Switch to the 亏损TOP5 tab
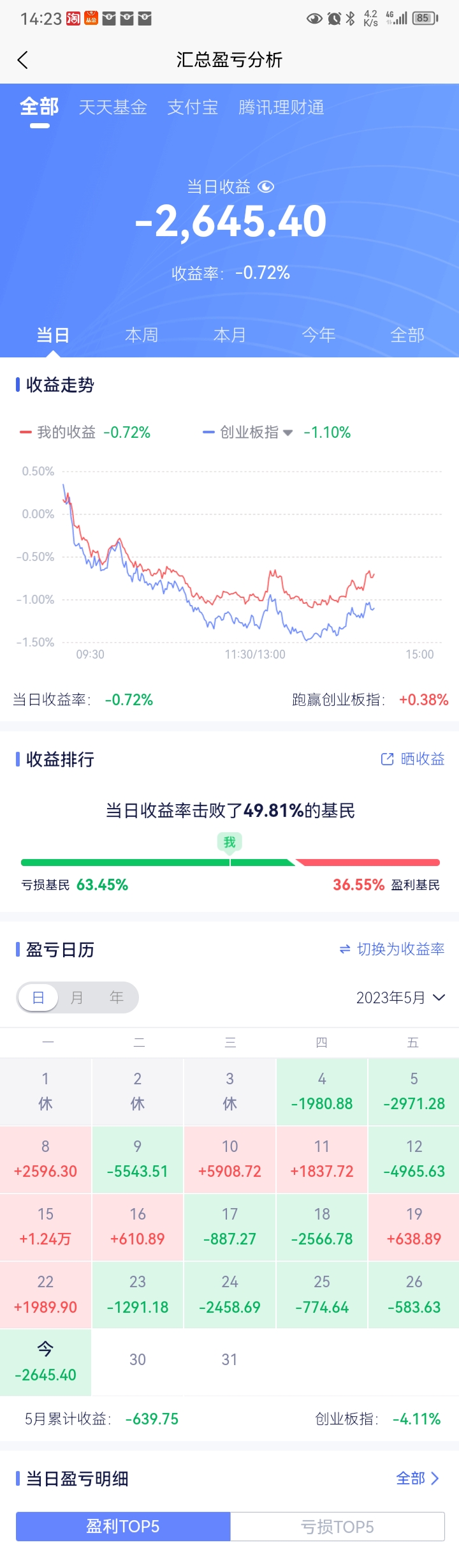This screenshot has height=1568, width=459. (x=337, y=1527)
